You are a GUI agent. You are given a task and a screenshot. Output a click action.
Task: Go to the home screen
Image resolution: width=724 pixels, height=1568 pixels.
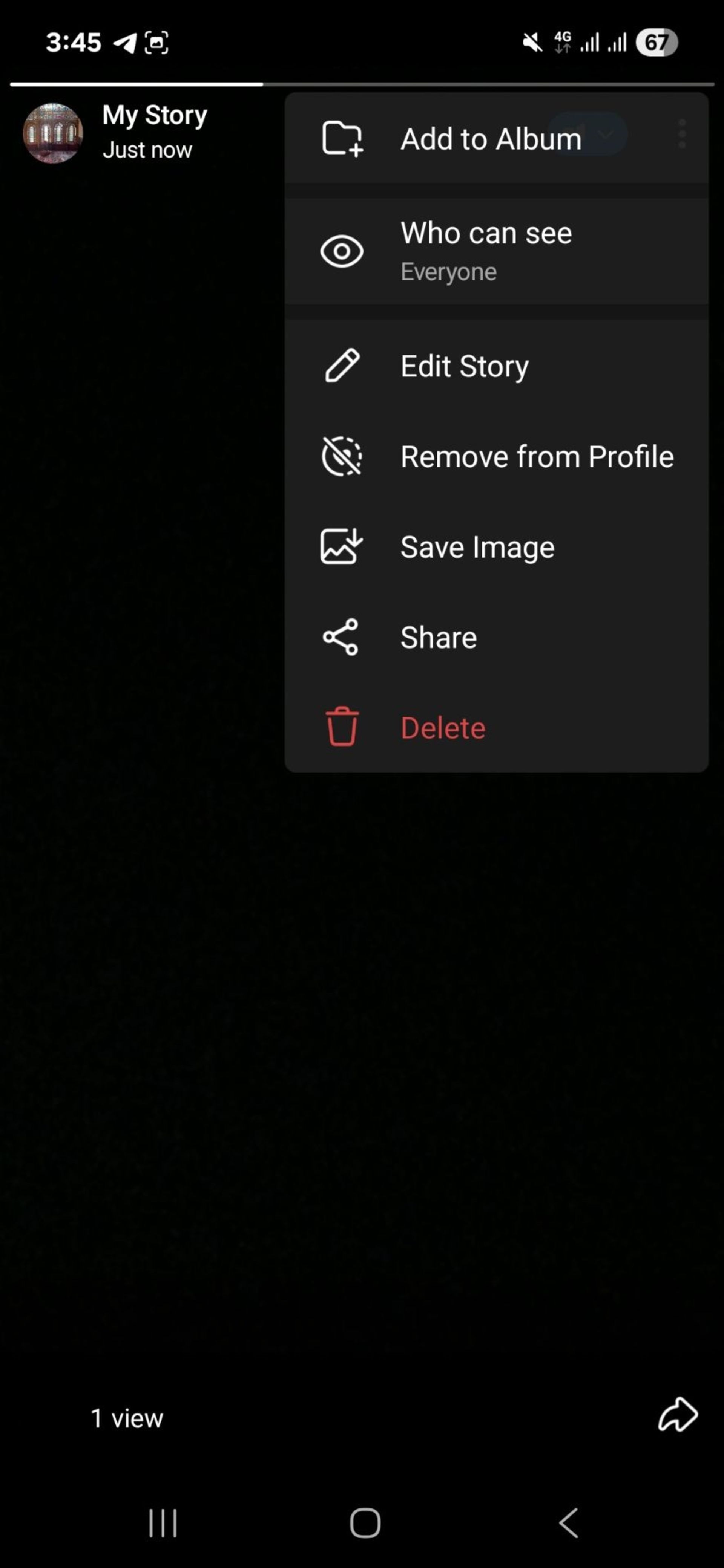365,1523
